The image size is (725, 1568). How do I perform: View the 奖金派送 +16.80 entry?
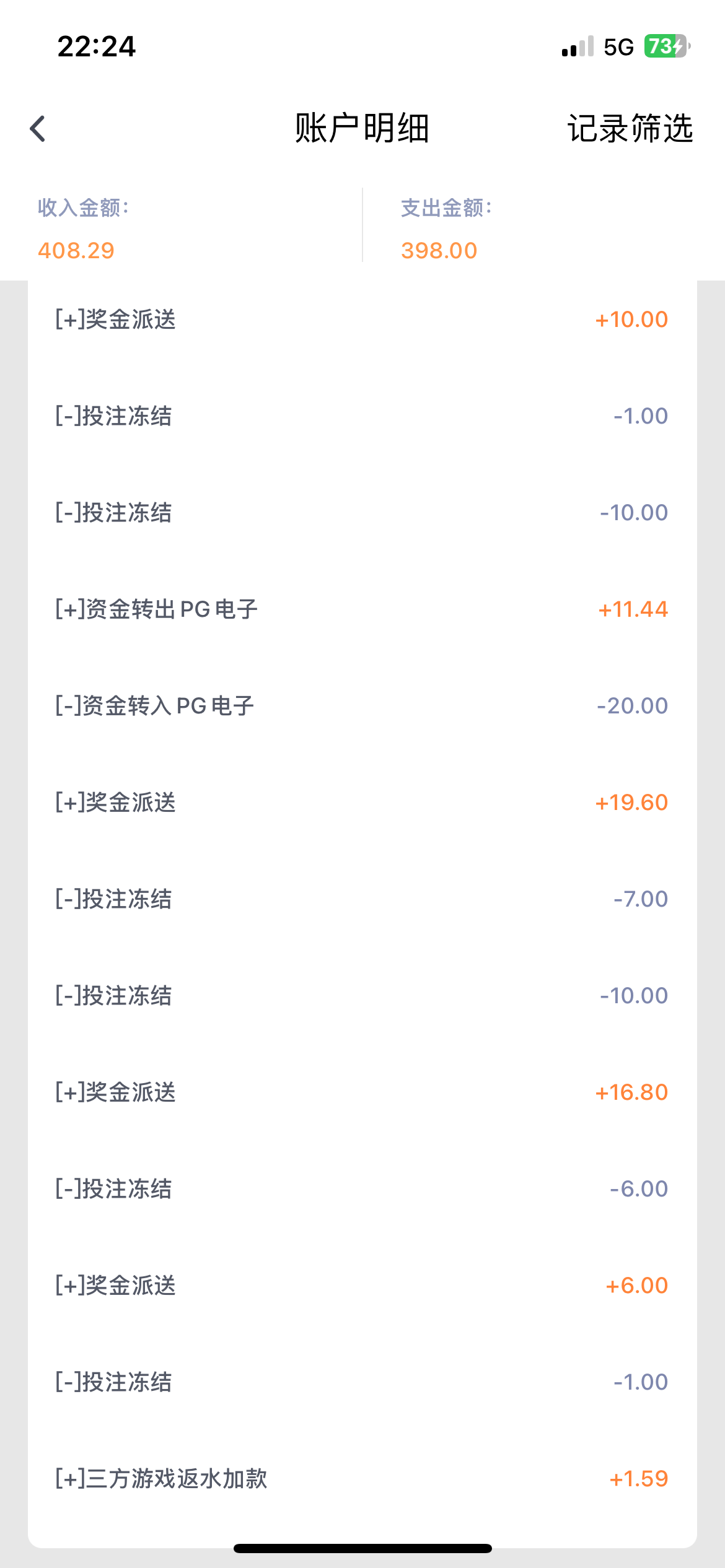(362, 1092)
